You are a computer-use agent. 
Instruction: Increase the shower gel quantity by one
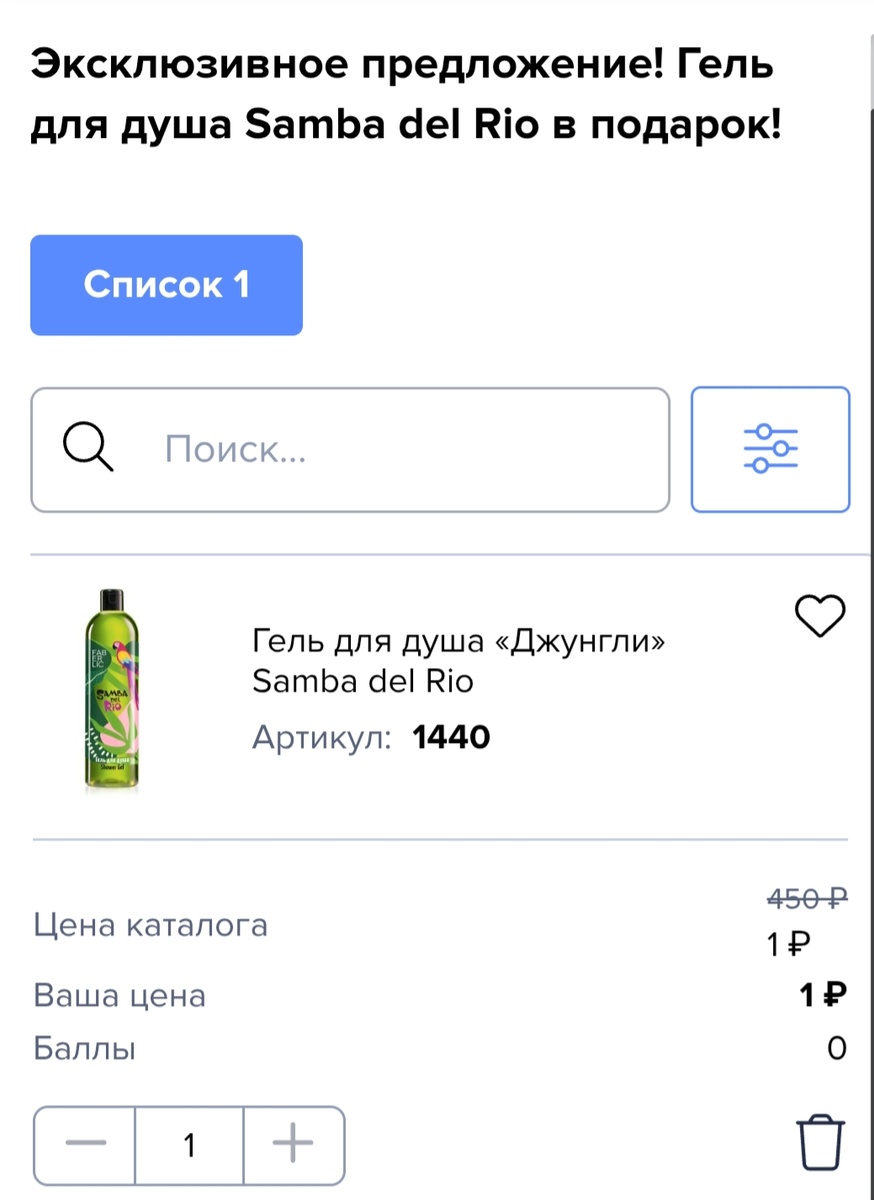[x=293, y=1144]
